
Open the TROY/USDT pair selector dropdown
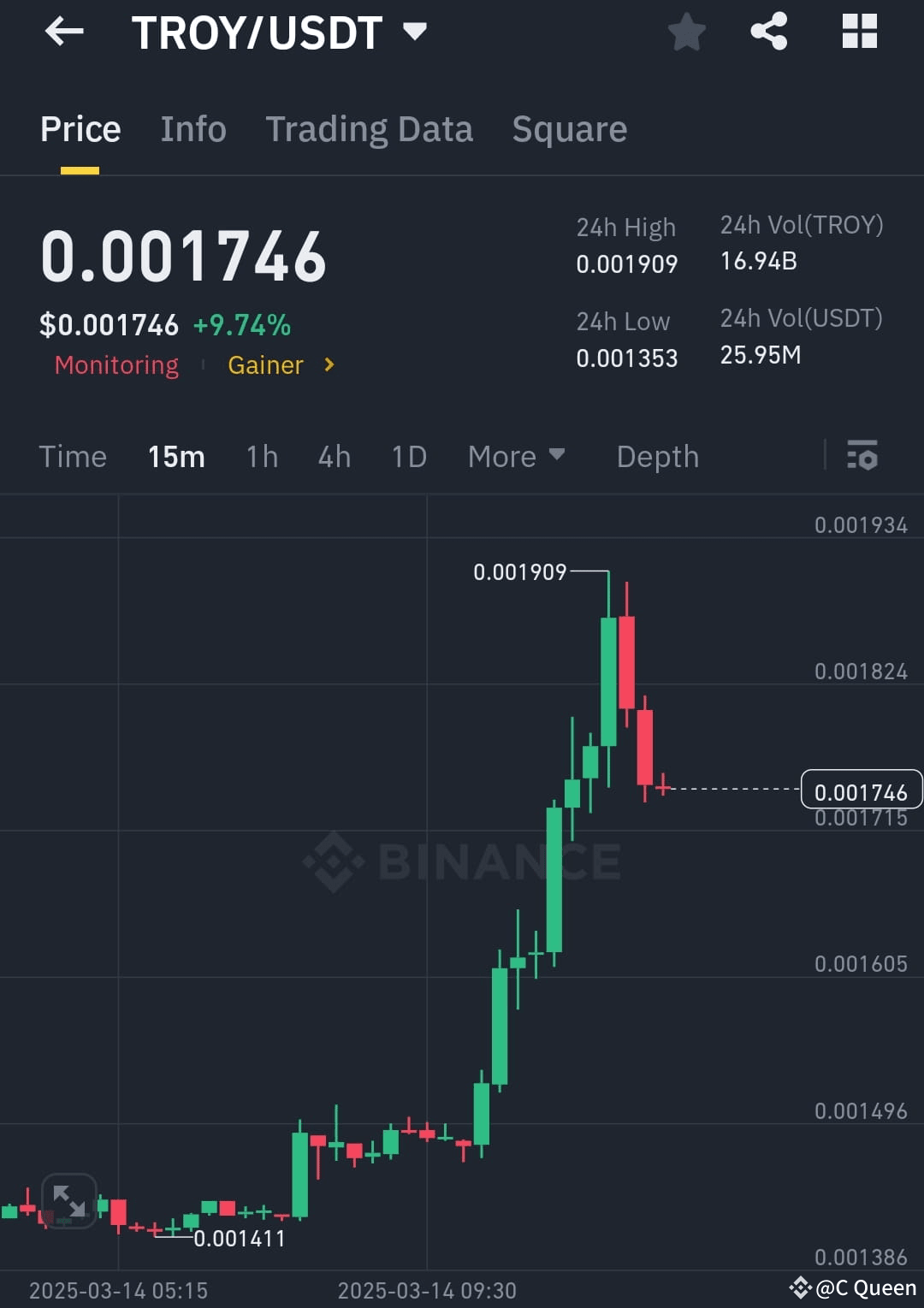[416, 31]
